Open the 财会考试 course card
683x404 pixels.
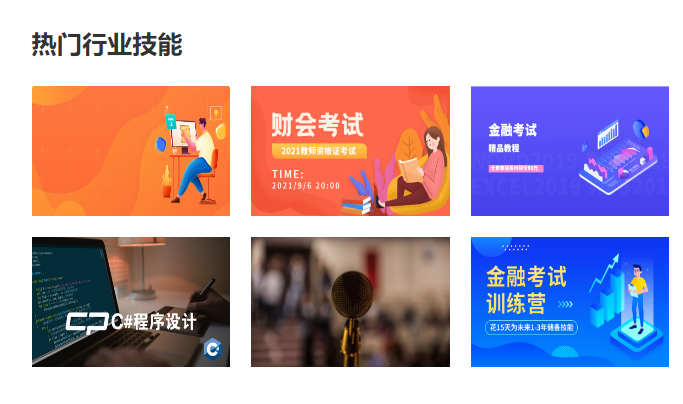coord(350,151)
